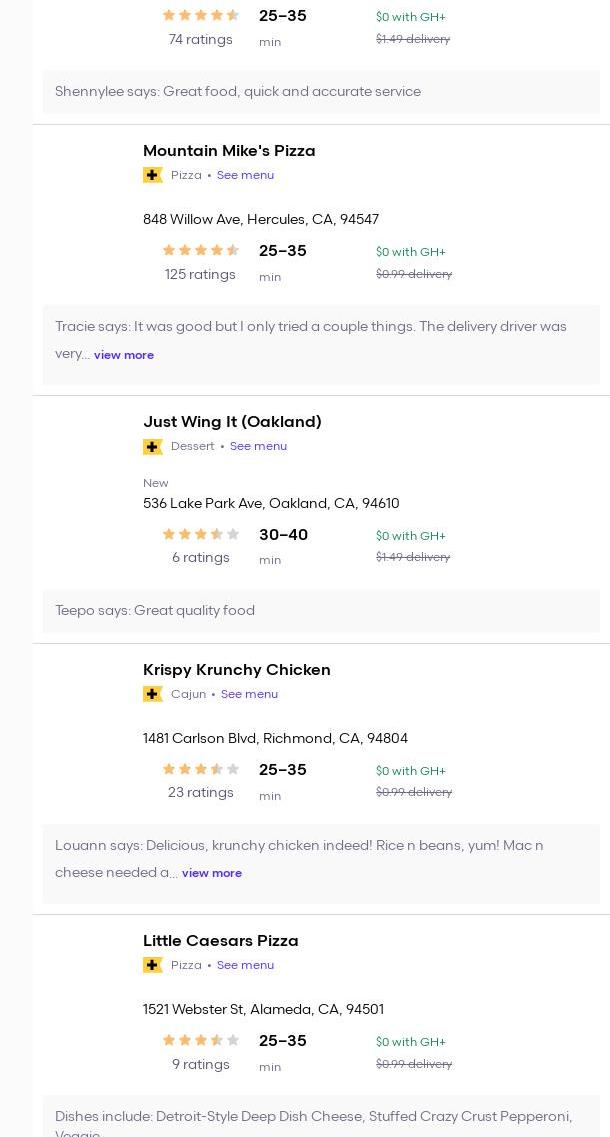610x1137 pixels.
Task: Open Krispy Krunchy Chicken restaurant page
Action: coord(236,670)
